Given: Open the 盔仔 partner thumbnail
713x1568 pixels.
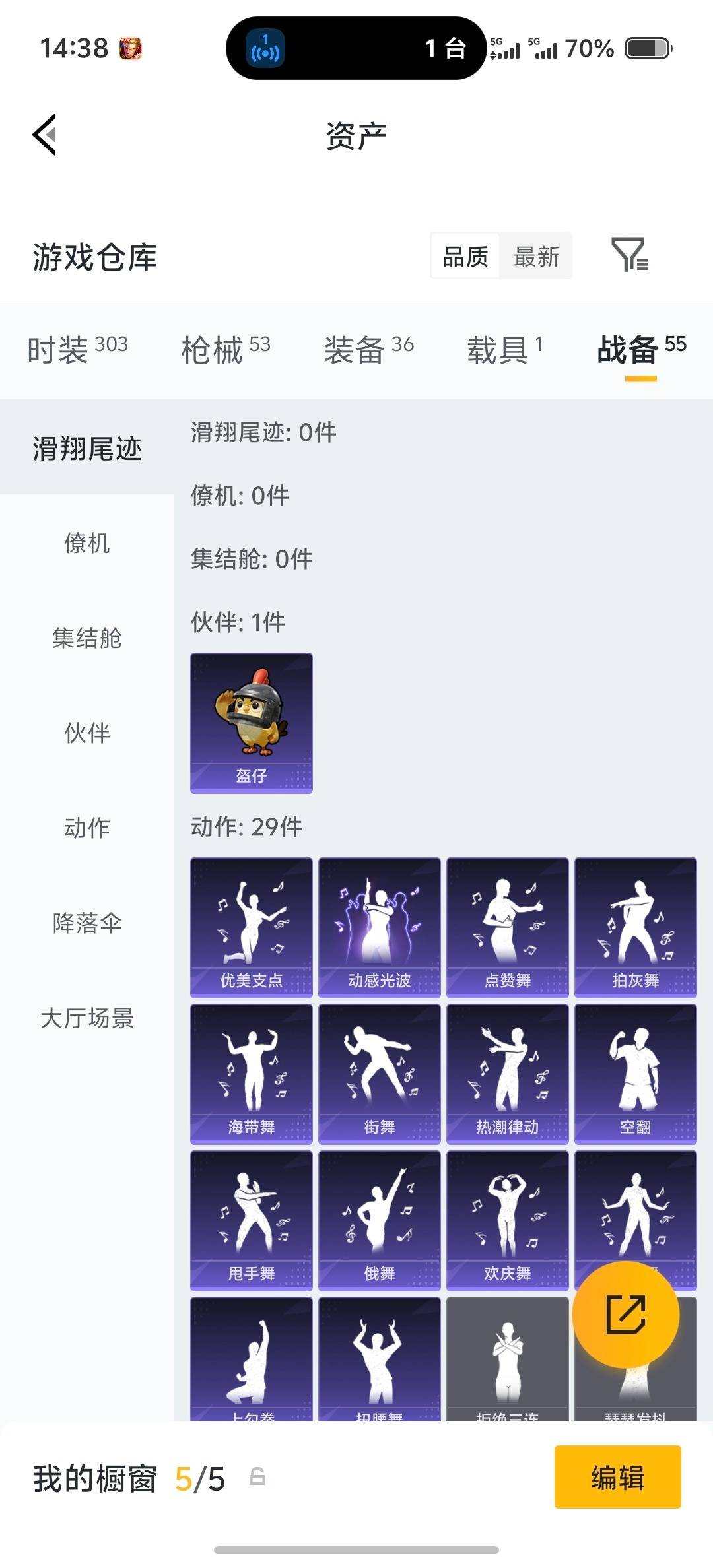Looking at the screenshot, I should tap(251, 723).
